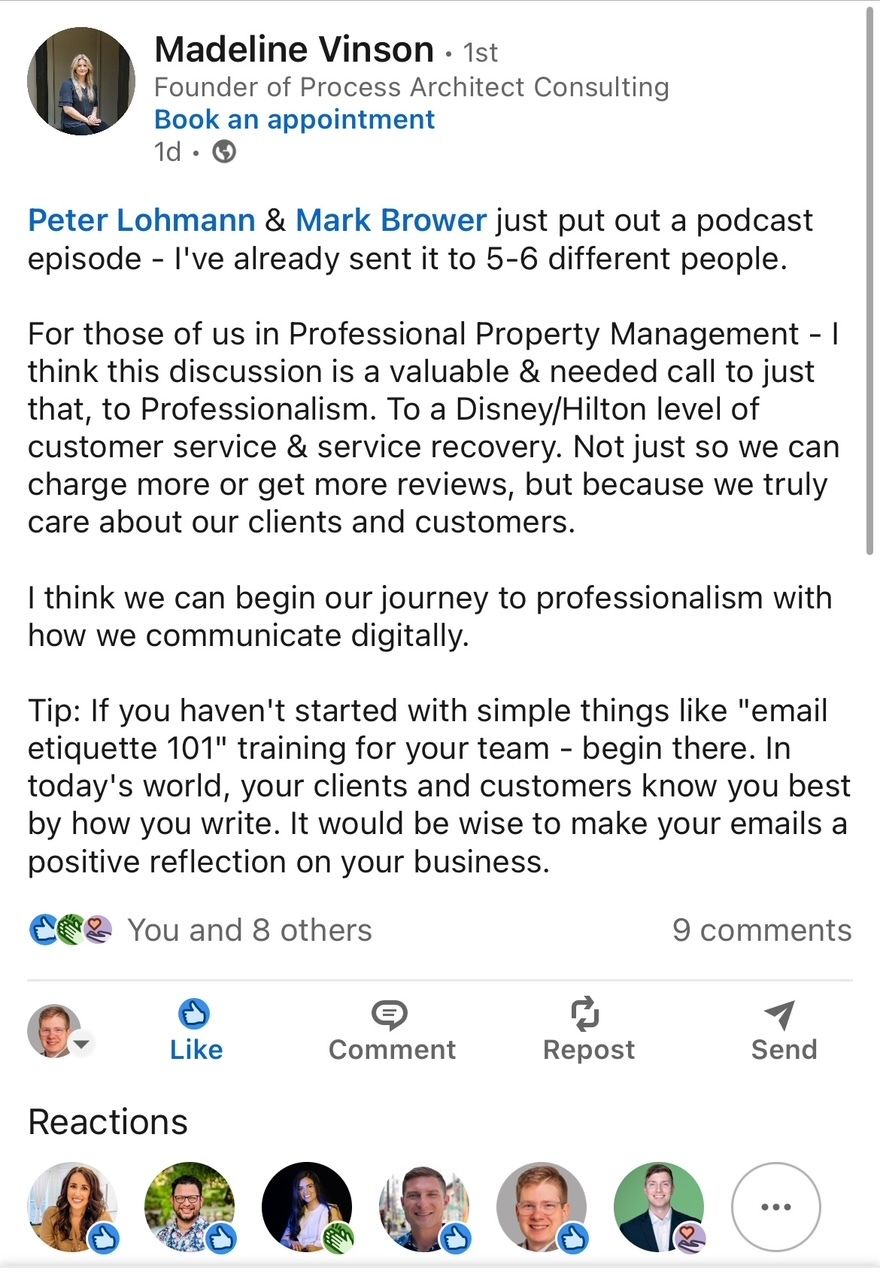This screenshot has width=880, height=1280.
Task: Repost this post
Action: pos(588,1031)
